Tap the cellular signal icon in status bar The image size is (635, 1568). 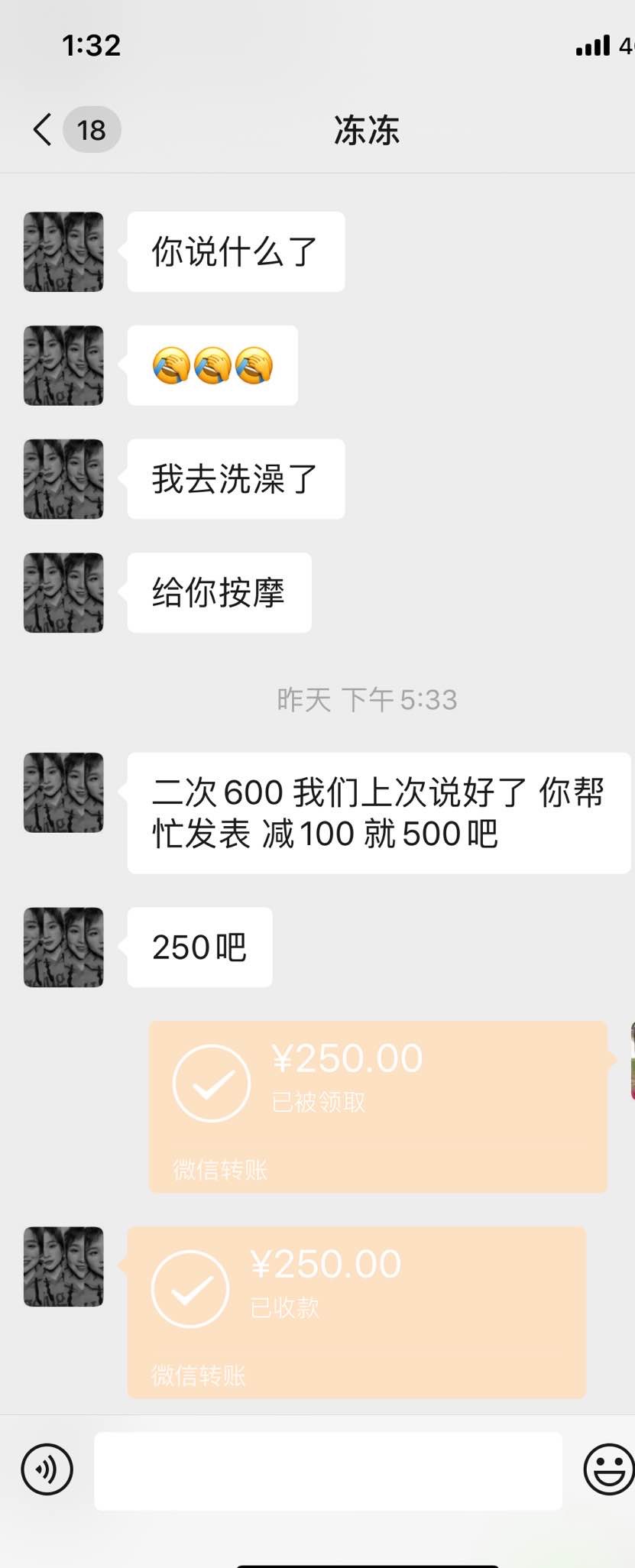(x=592, y=46)
